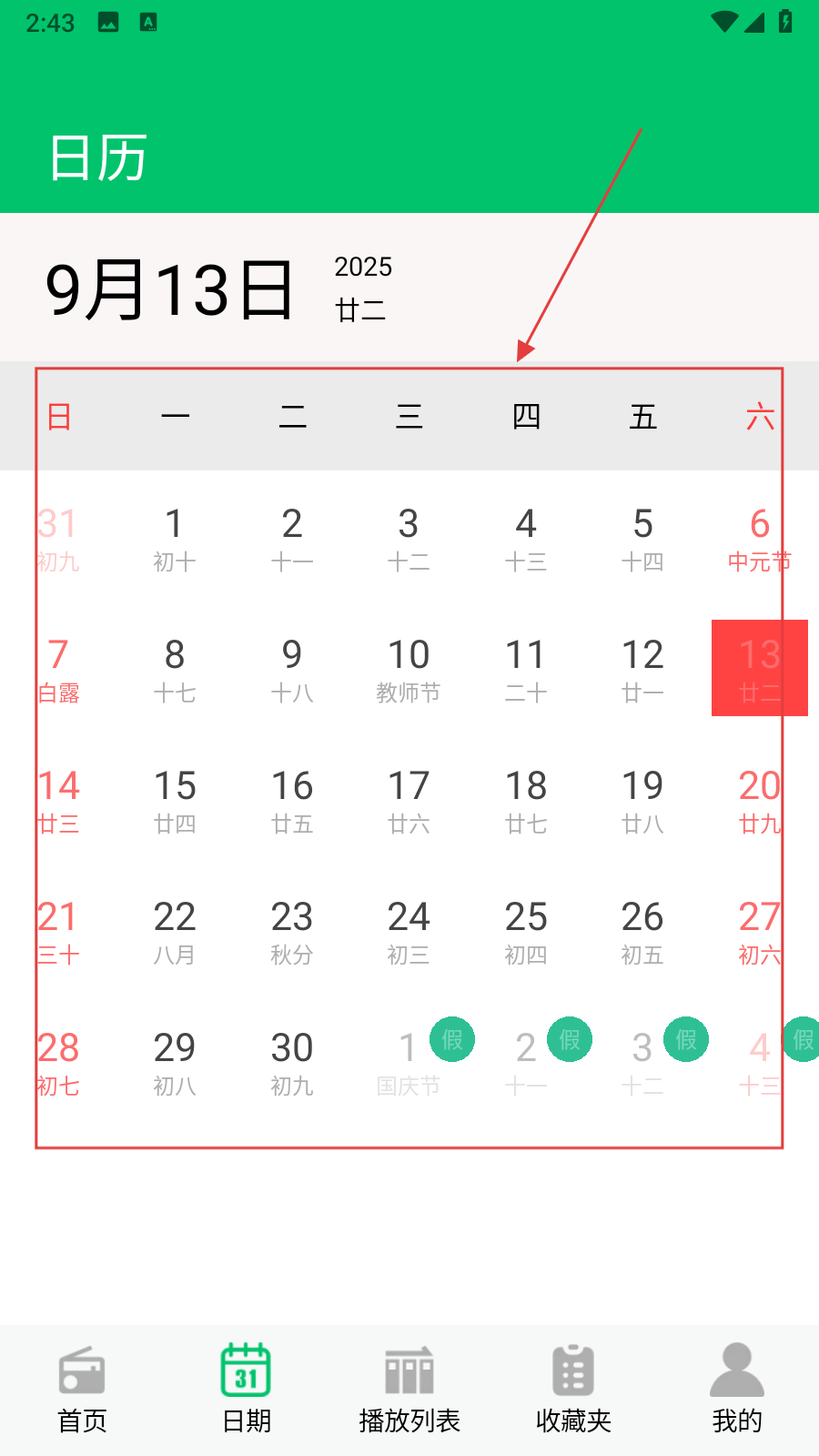Switch to the 首页 tab
This screenshot has width=819, height=1456.
(82, 1390)
